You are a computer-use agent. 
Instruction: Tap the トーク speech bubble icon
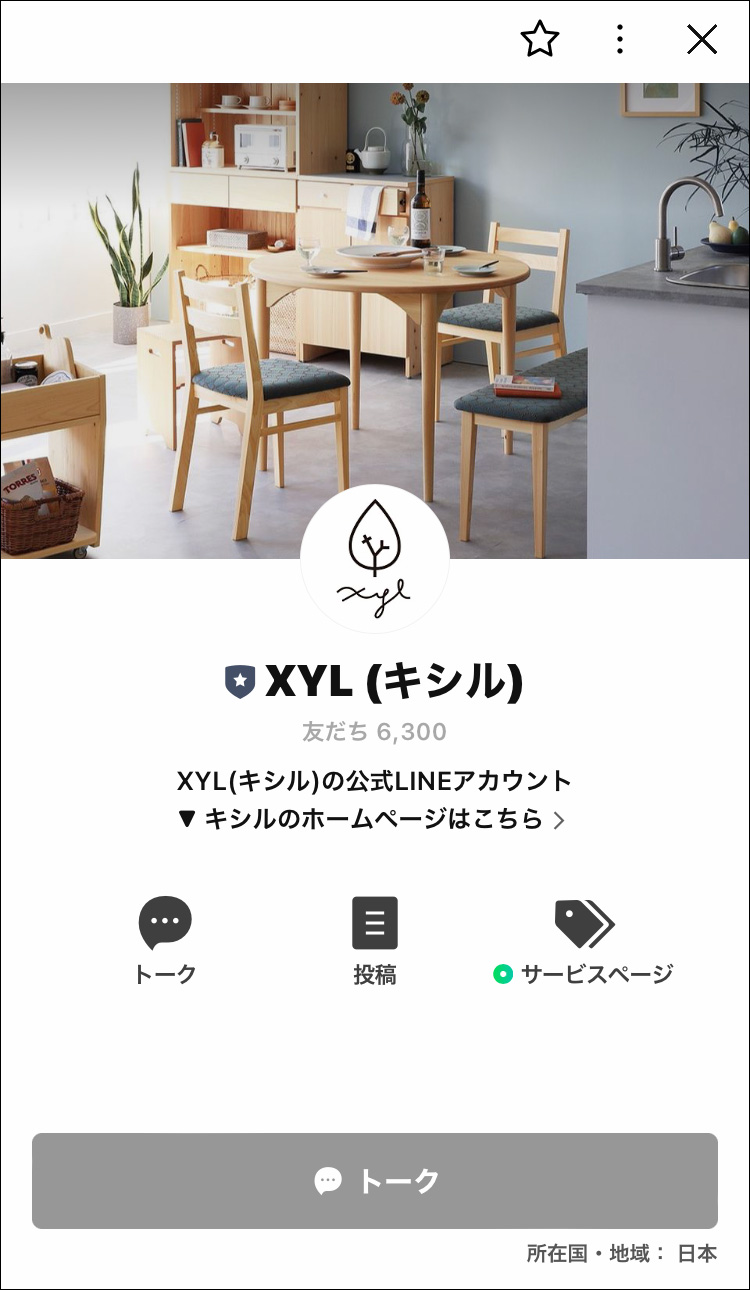click(x=165, y=922)
